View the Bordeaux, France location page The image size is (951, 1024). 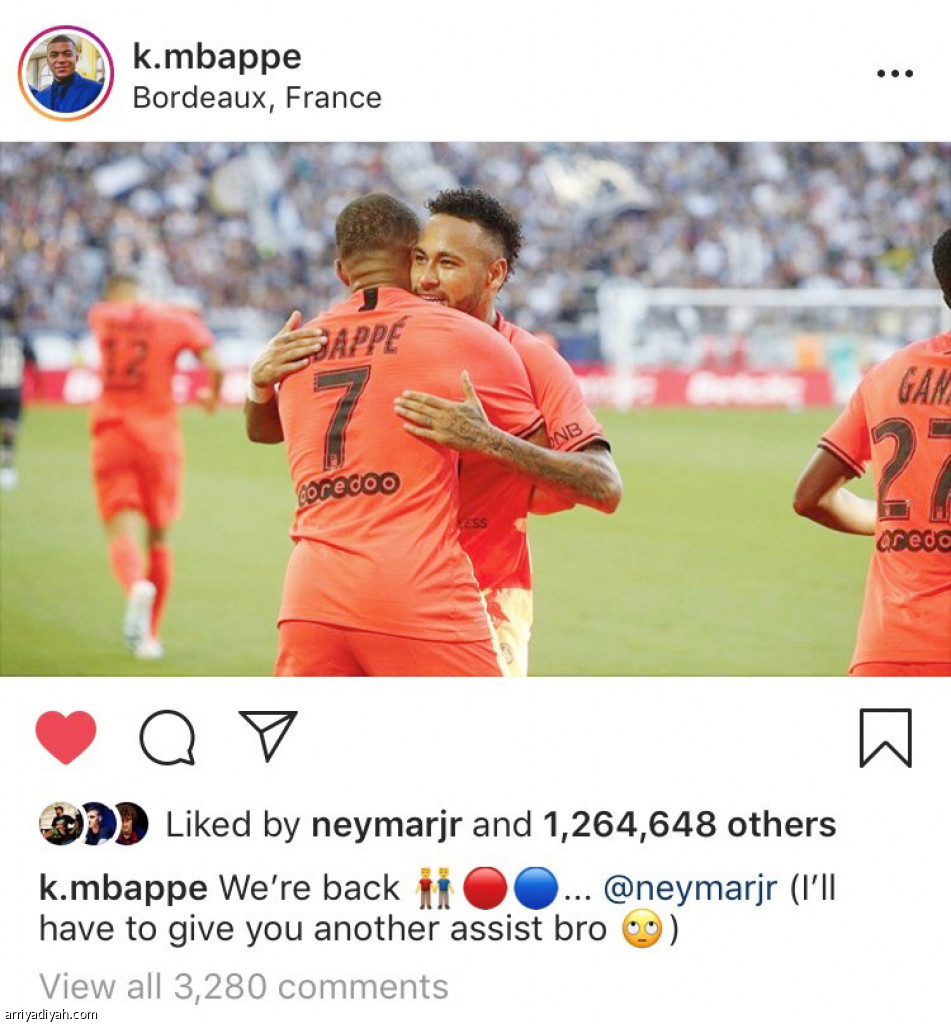[x=257, y=98]
